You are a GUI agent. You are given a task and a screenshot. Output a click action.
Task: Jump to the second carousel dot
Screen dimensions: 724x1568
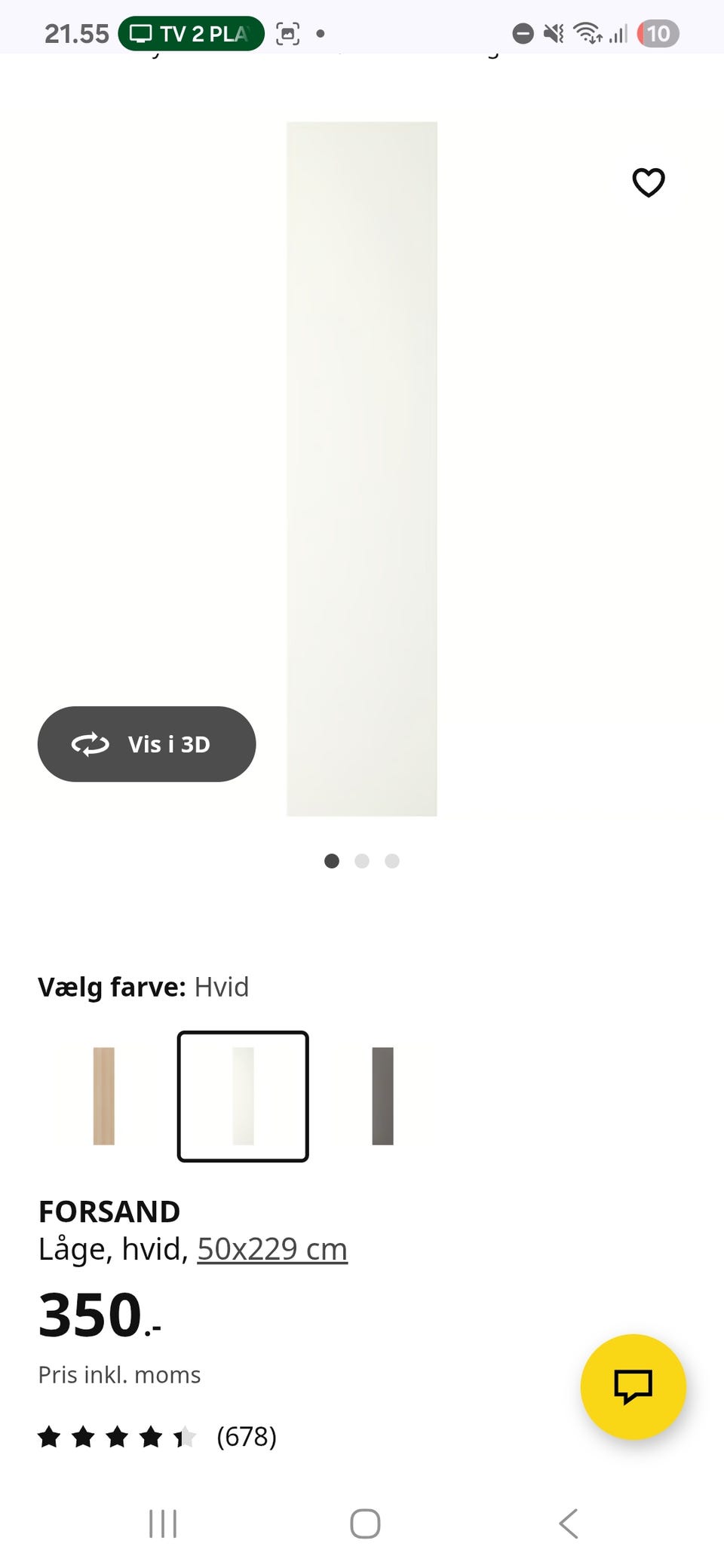coord(362,861)
